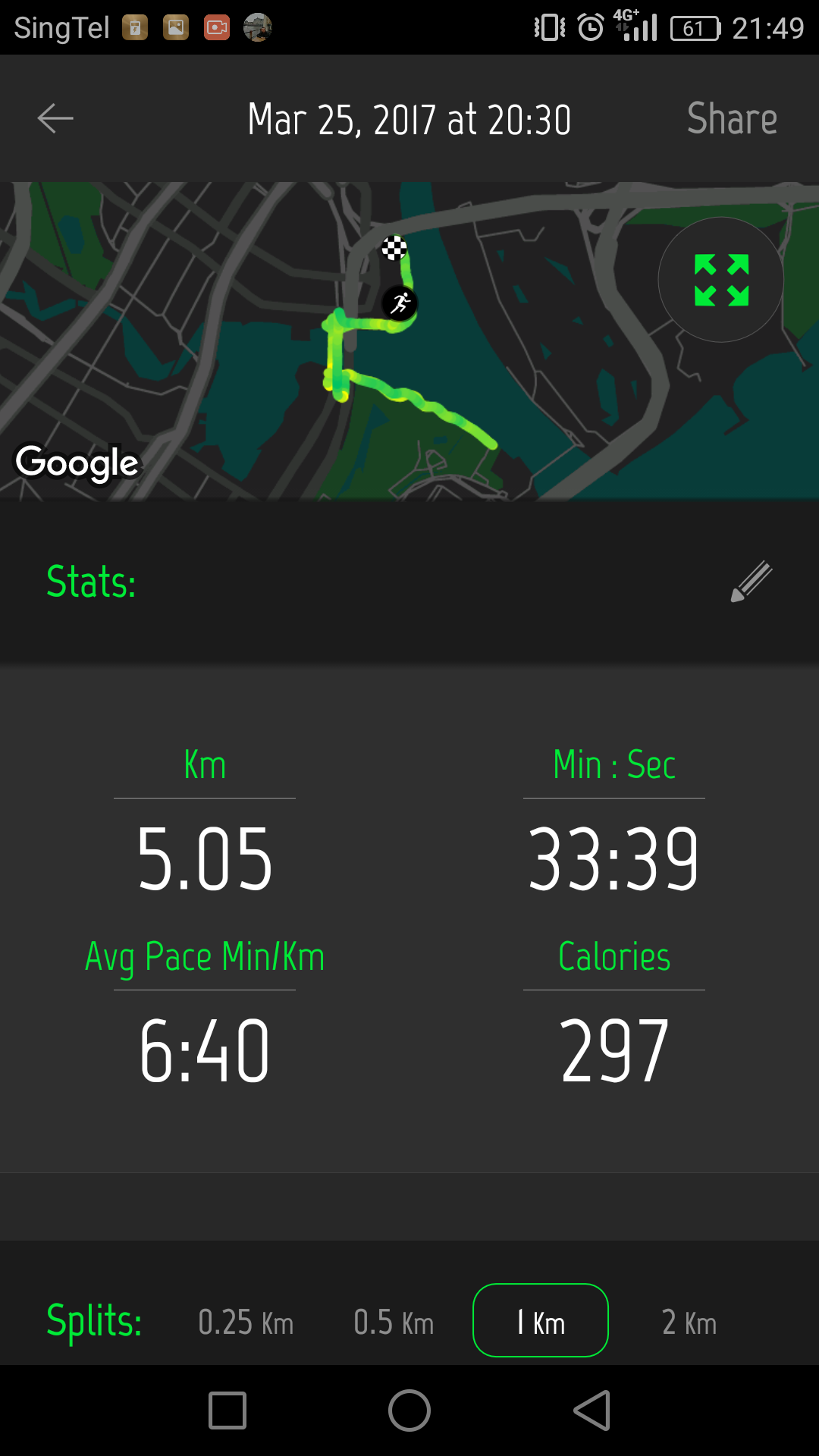The image size is (819, 1456).
Task: Choose the 1 Km splits tab
Action: coord(541,1320)
